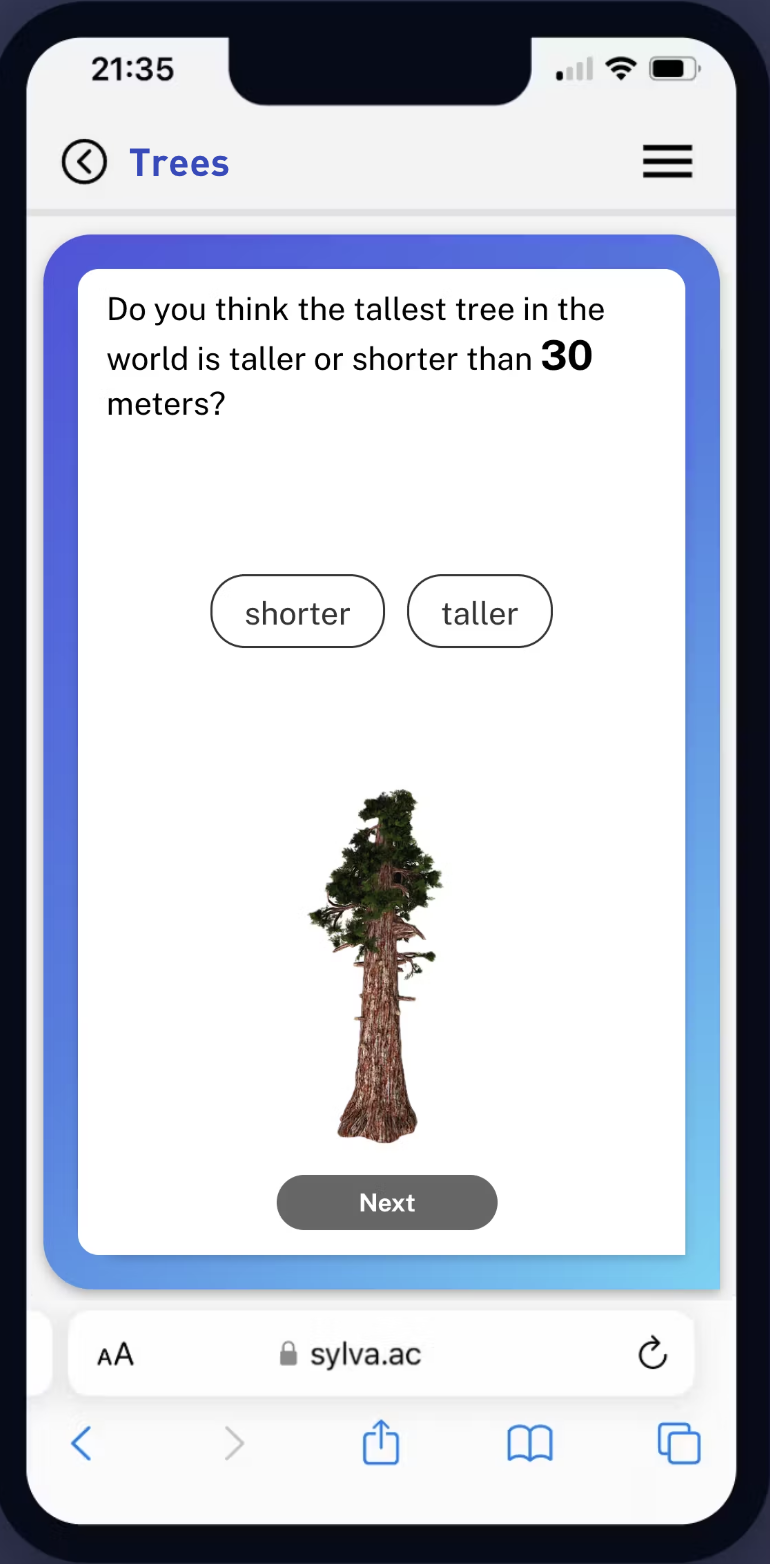Choose the taller answer

click(479, 611)
